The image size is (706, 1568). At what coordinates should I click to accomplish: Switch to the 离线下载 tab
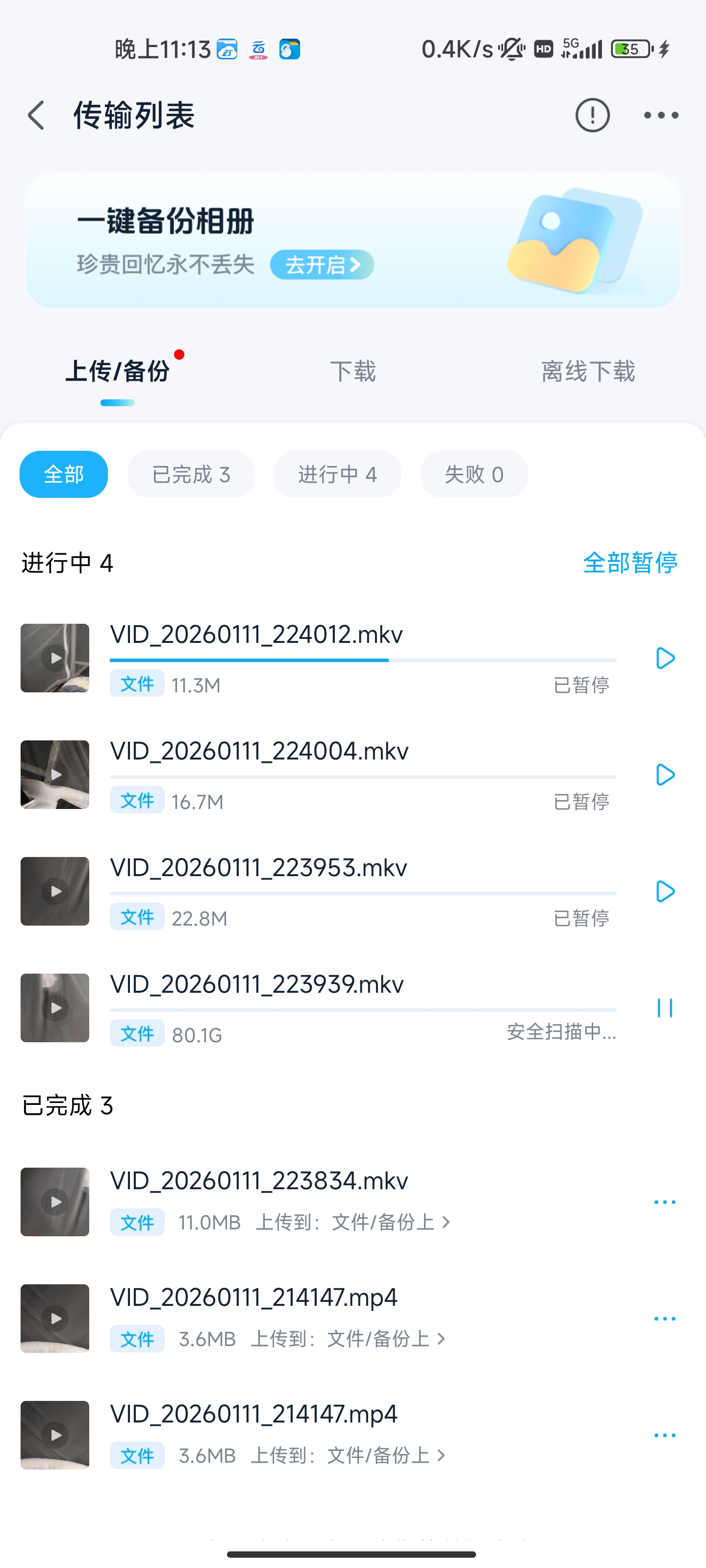coord(588,371)
